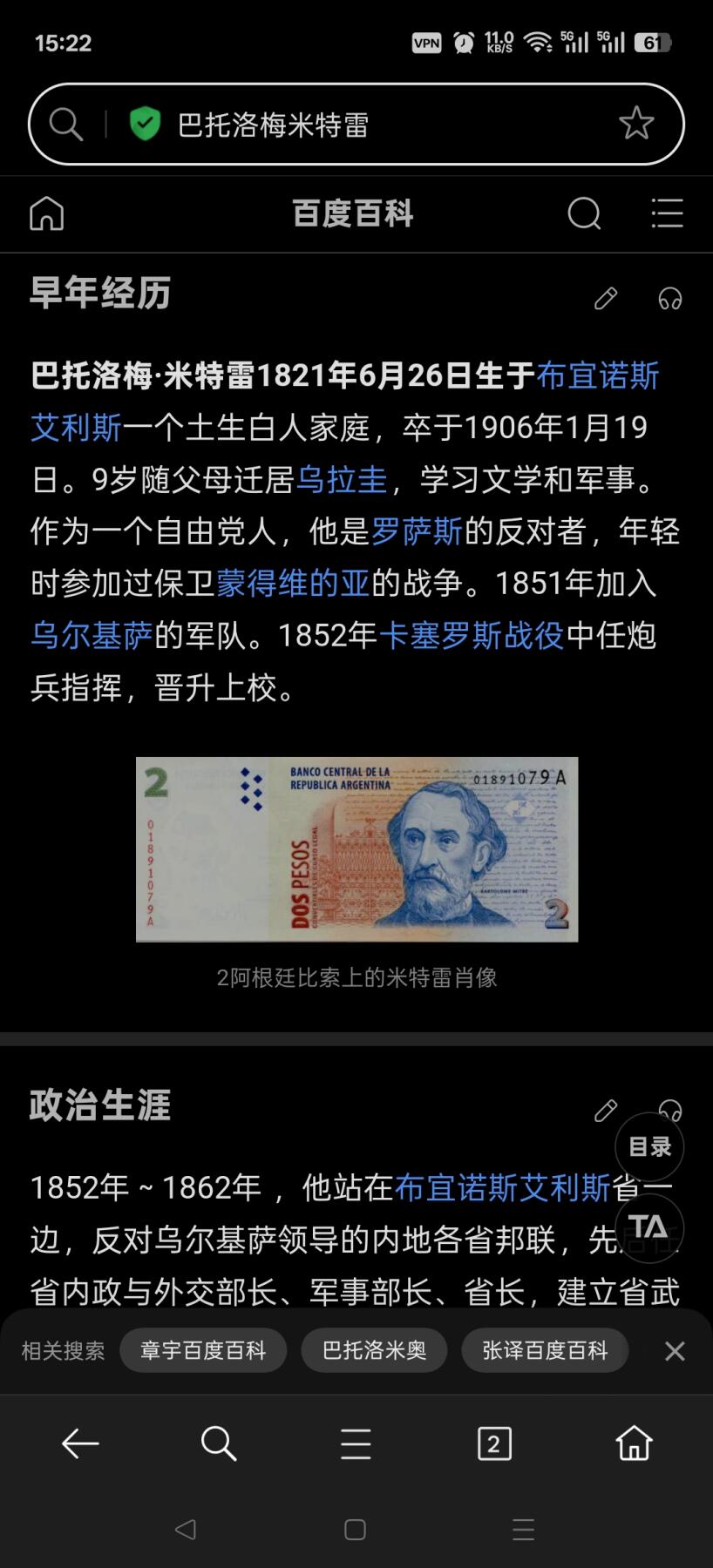Follow the 蒙得维的亚 link

pos(293,583)
